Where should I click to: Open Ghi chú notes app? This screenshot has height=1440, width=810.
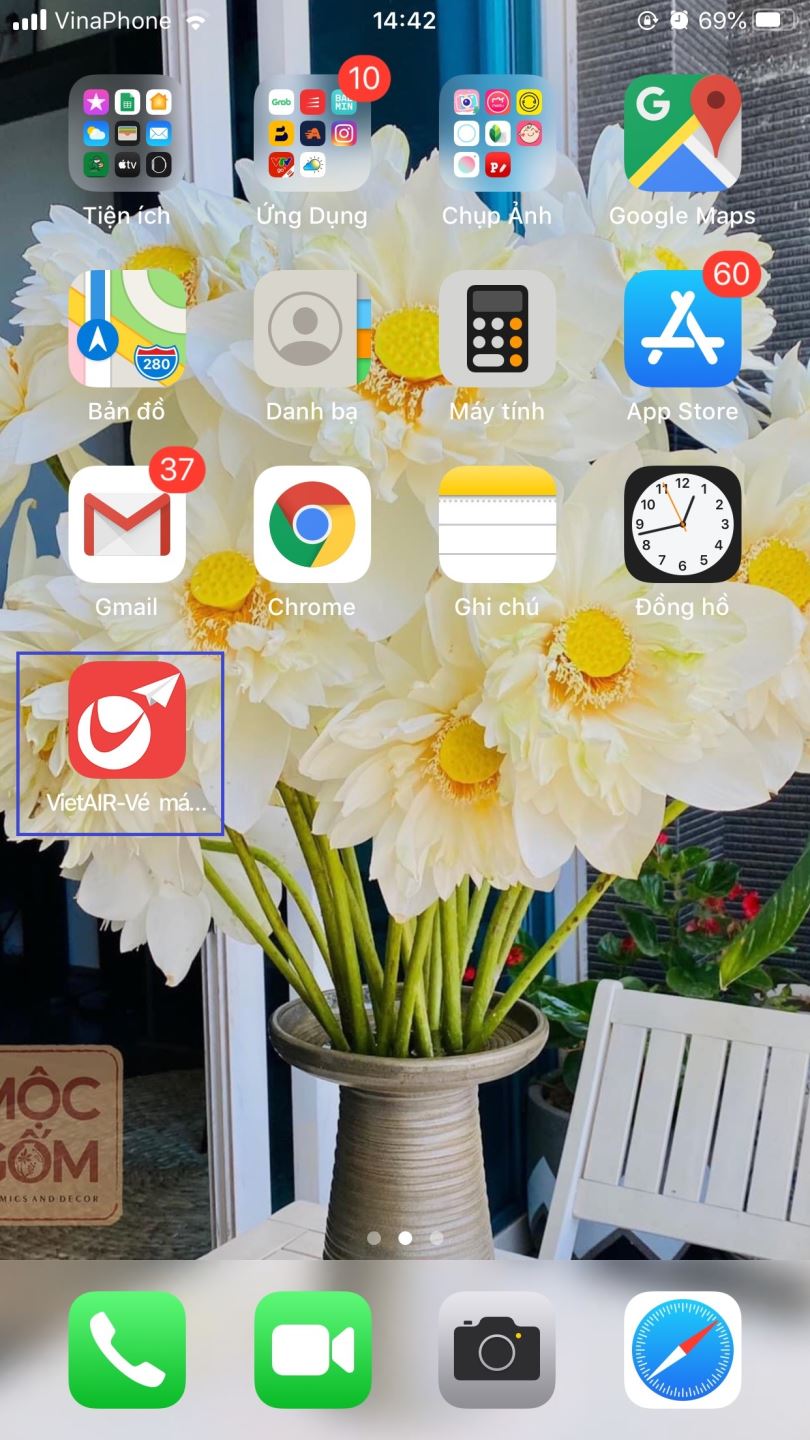(497, 524)
